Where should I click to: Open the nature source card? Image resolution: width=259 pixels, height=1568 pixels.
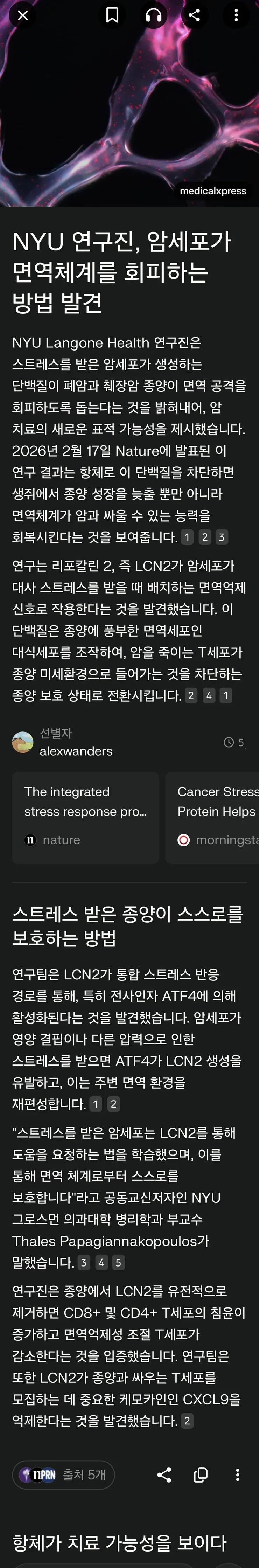pos(85,817)
